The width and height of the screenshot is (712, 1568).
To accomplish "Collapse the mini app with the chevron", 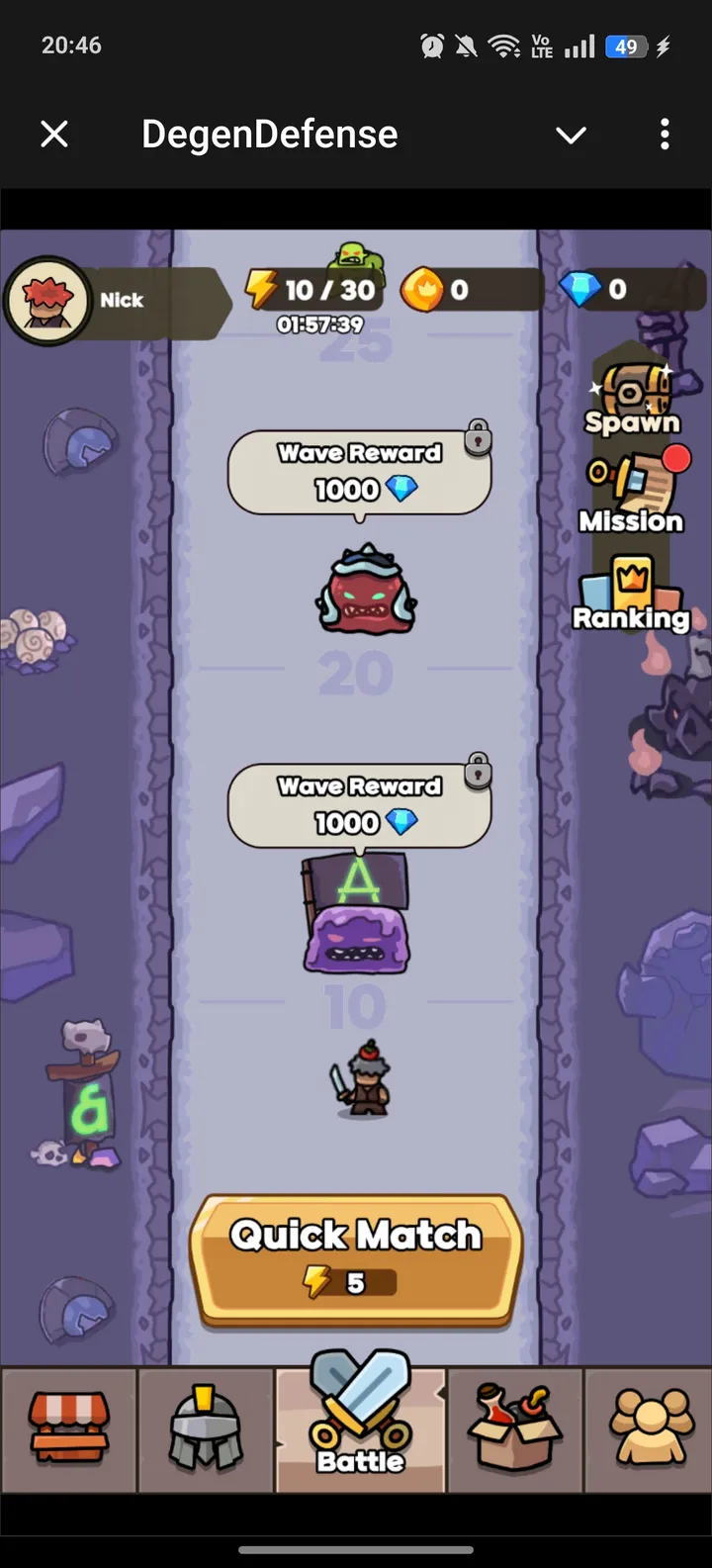I will [572, 136].
